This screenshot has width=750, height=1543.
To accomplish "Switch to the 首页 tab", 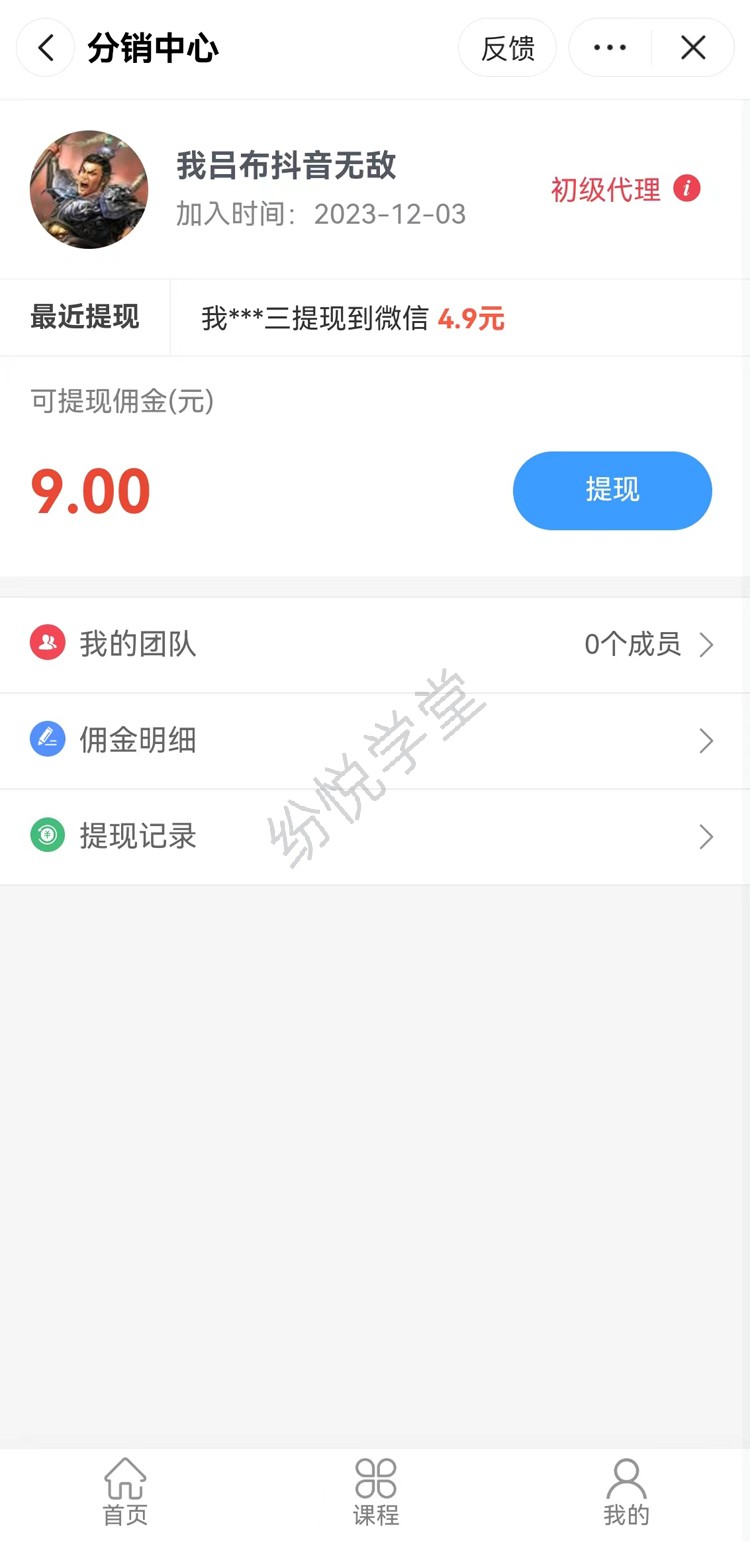I will click(x=125, y=1491).
